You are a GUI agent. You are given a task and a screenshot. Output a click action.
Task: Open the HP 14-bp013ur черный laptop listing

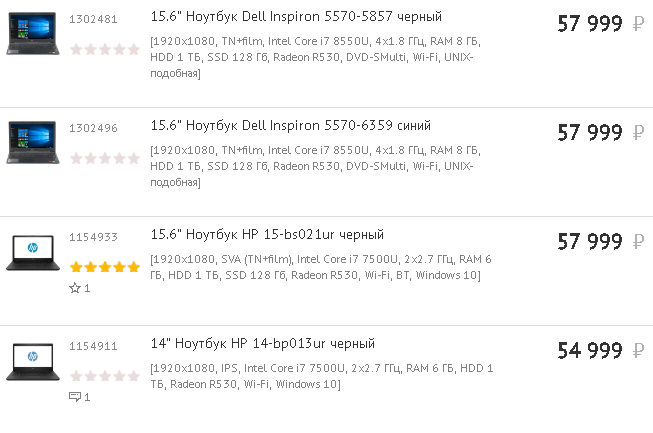click(262, 344)
